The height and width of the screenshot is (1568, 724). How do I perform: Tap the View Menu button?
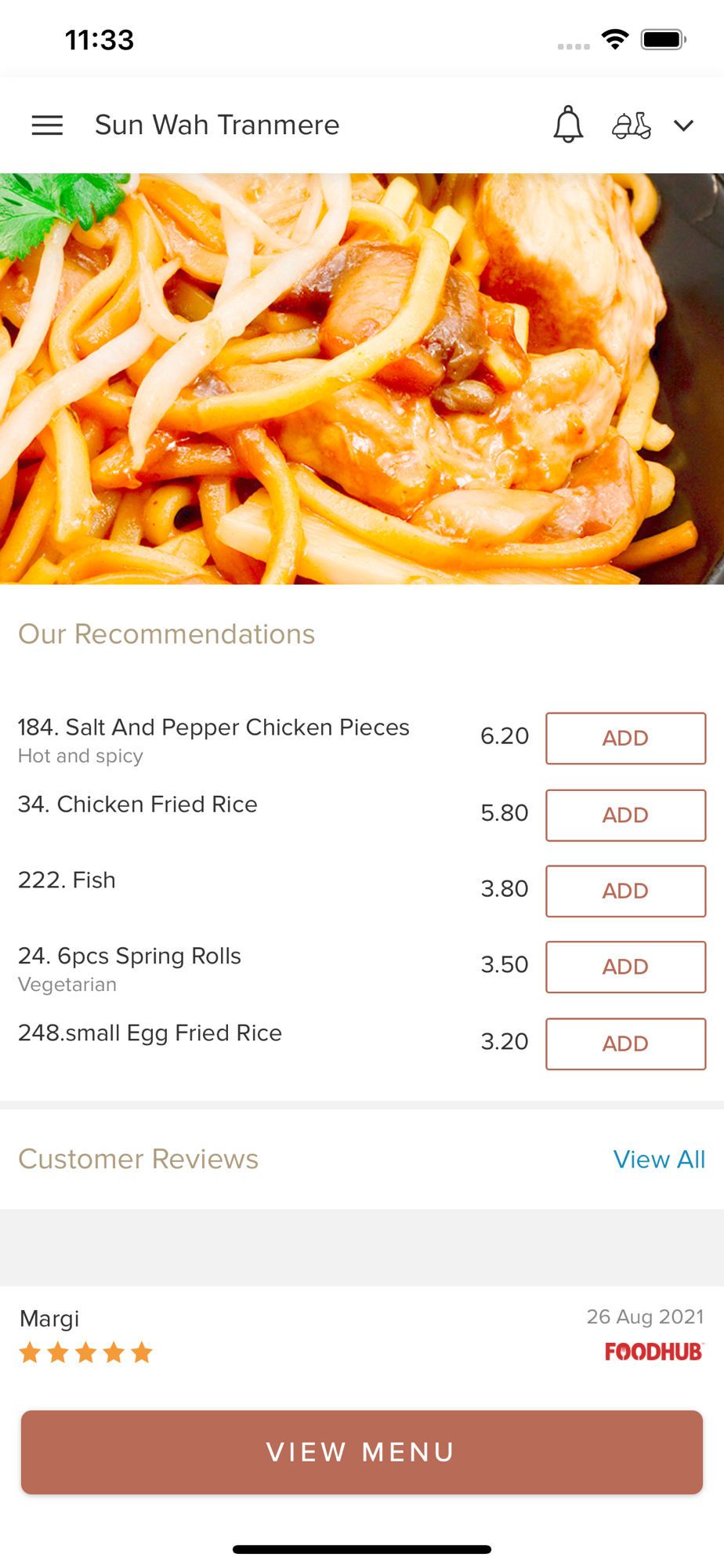tap(362, 1452)
